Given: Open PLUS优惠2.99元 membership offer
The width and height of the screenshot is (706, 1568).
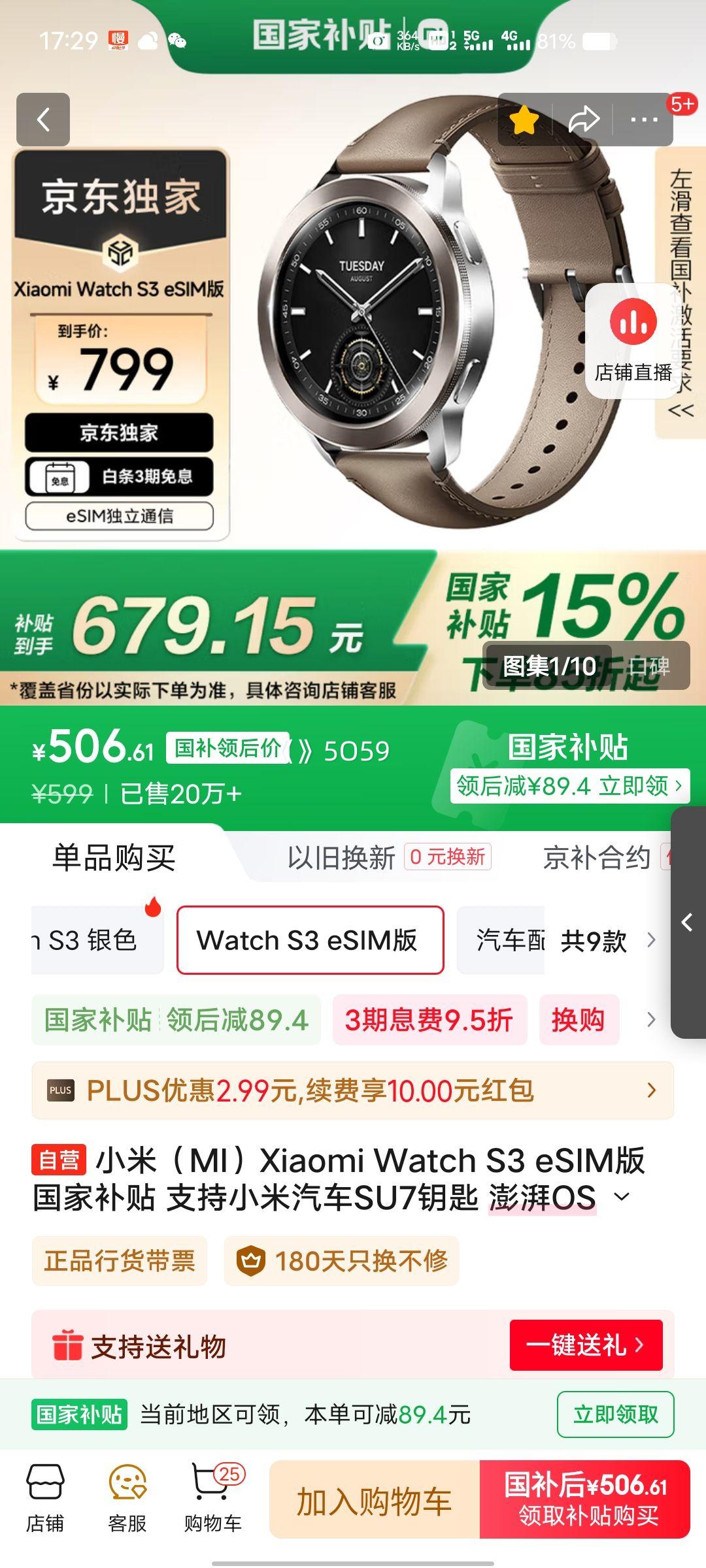Looking at the screenshot, I should pyautogui.click(x=352, y=1090).
